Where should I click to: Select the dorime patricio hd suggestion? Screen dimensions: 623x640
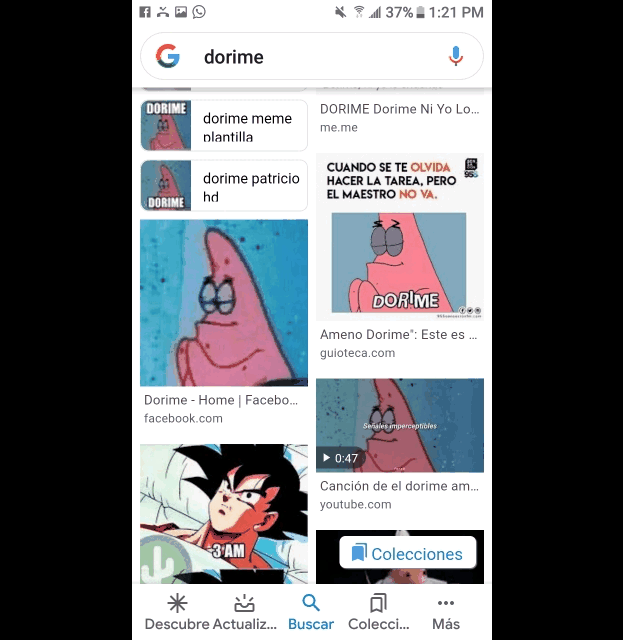point(224,186)
